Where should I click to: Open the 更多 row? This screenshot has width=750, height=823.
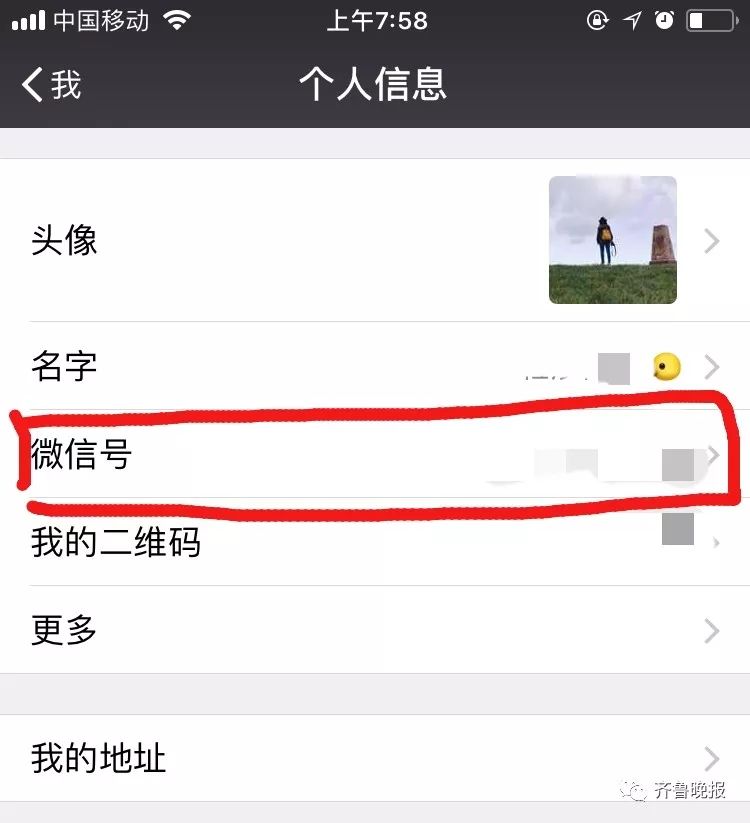coord(375,630)
